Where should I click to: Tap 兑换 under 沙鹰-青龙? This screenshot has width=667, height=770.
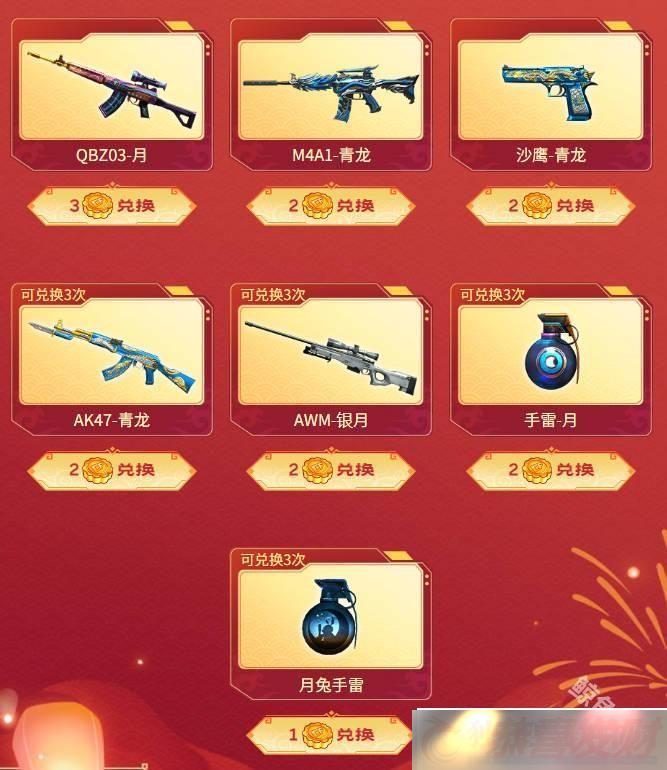point(551,206)
